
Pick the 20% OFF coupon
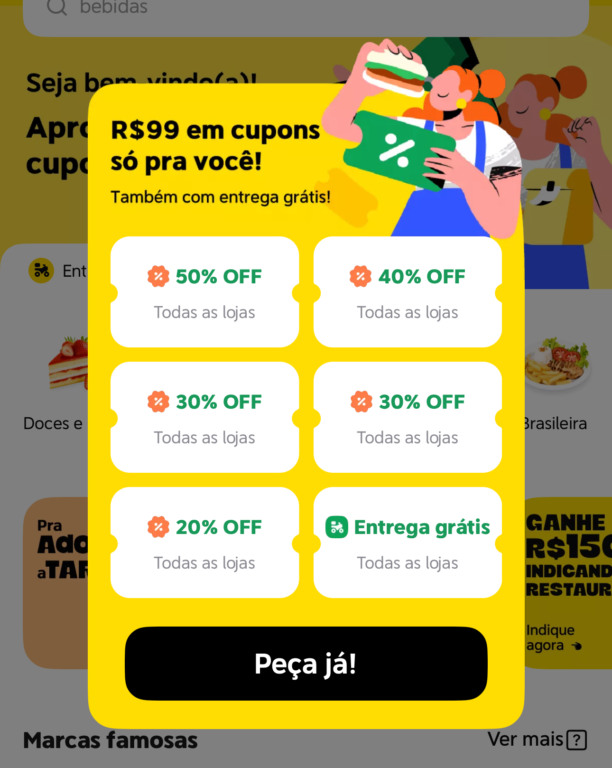pos(204,543)
